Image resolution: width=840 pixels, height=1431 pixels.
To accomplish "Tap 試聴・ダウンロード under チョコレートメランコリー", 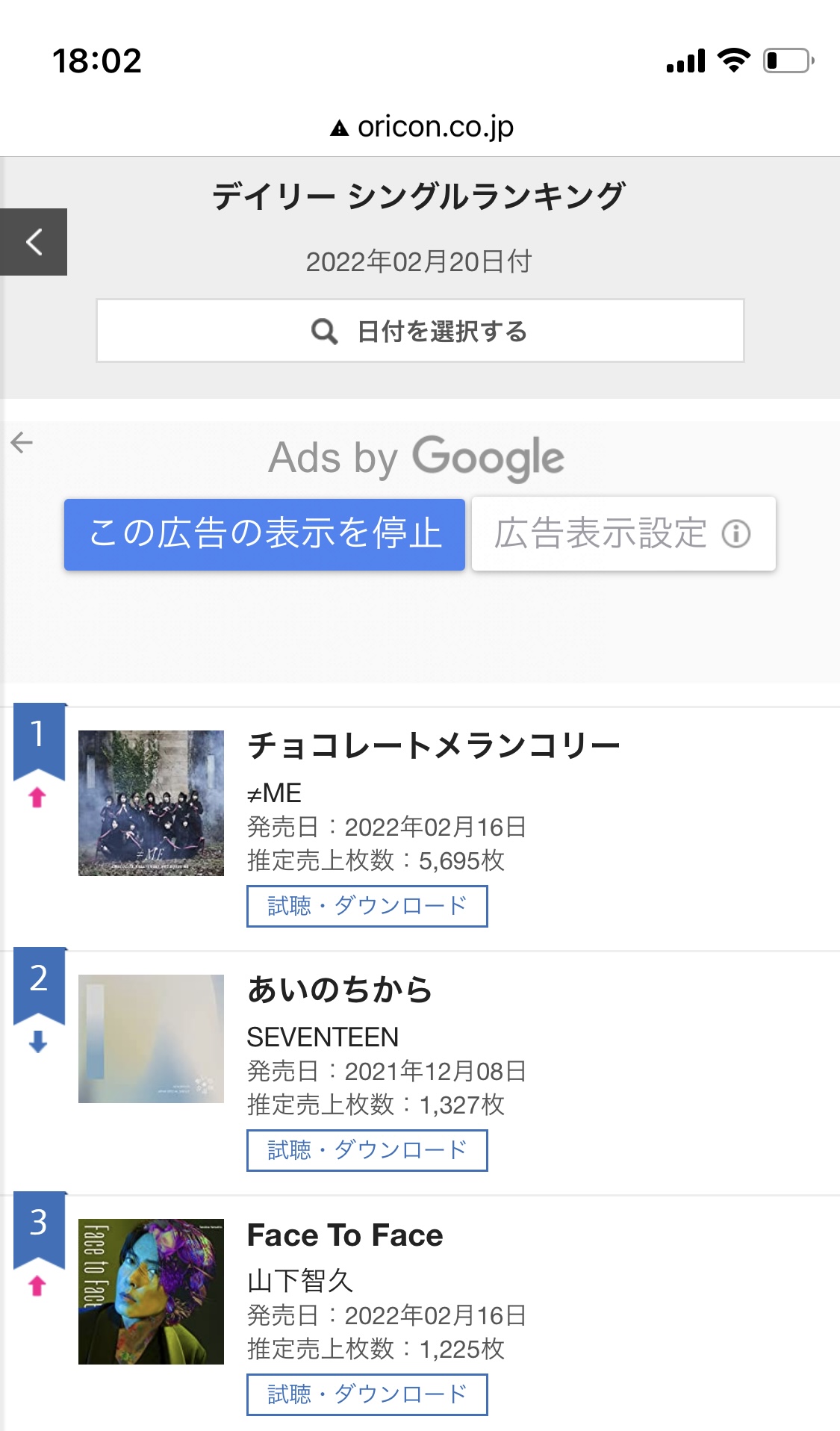I will tap(367, 906).
